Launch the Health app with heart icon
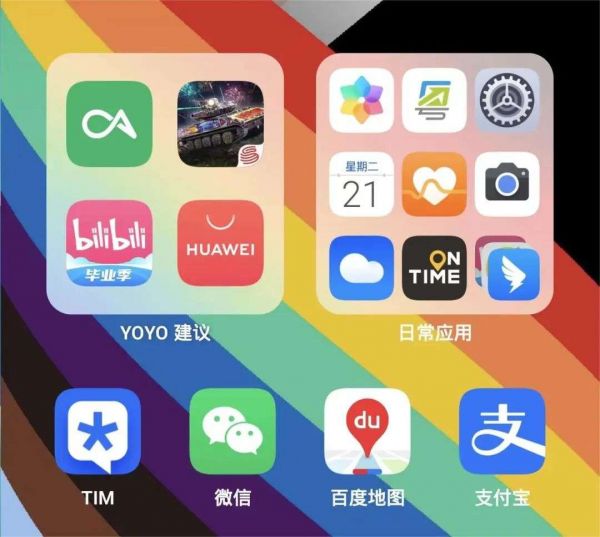This screenshot has width=600, height=537. (x=434, y=184)
